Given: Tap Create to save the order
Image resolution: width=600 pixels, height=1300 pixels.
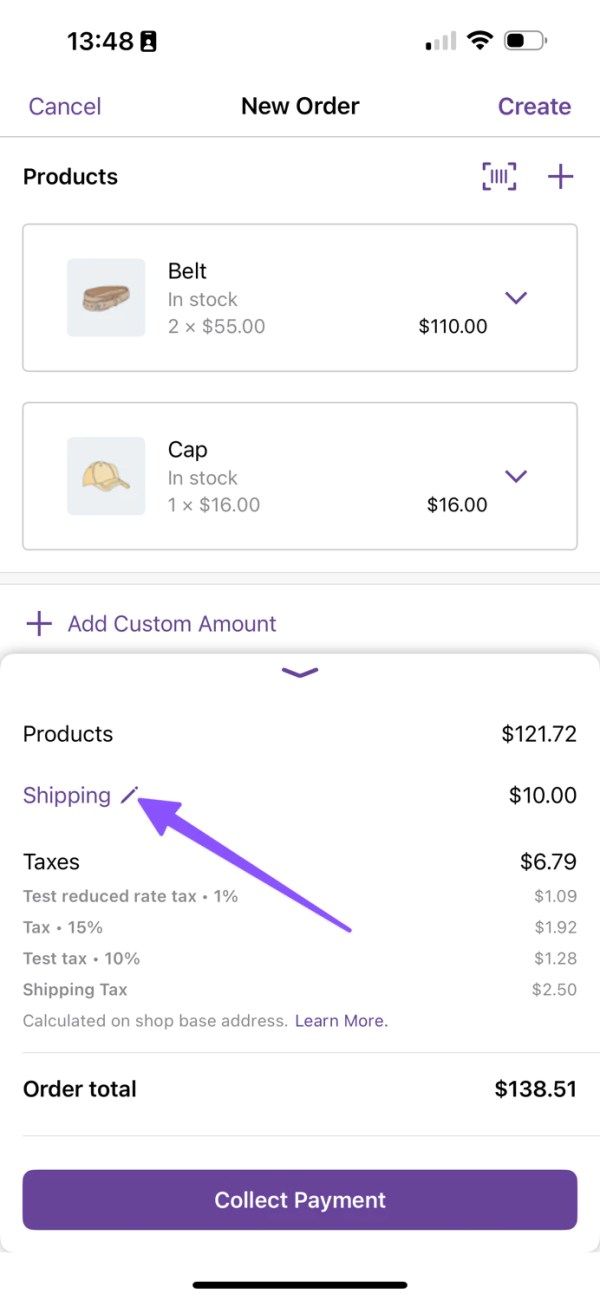Looking at the screenshot, I should pyautogui.click(x=534, y=106).
